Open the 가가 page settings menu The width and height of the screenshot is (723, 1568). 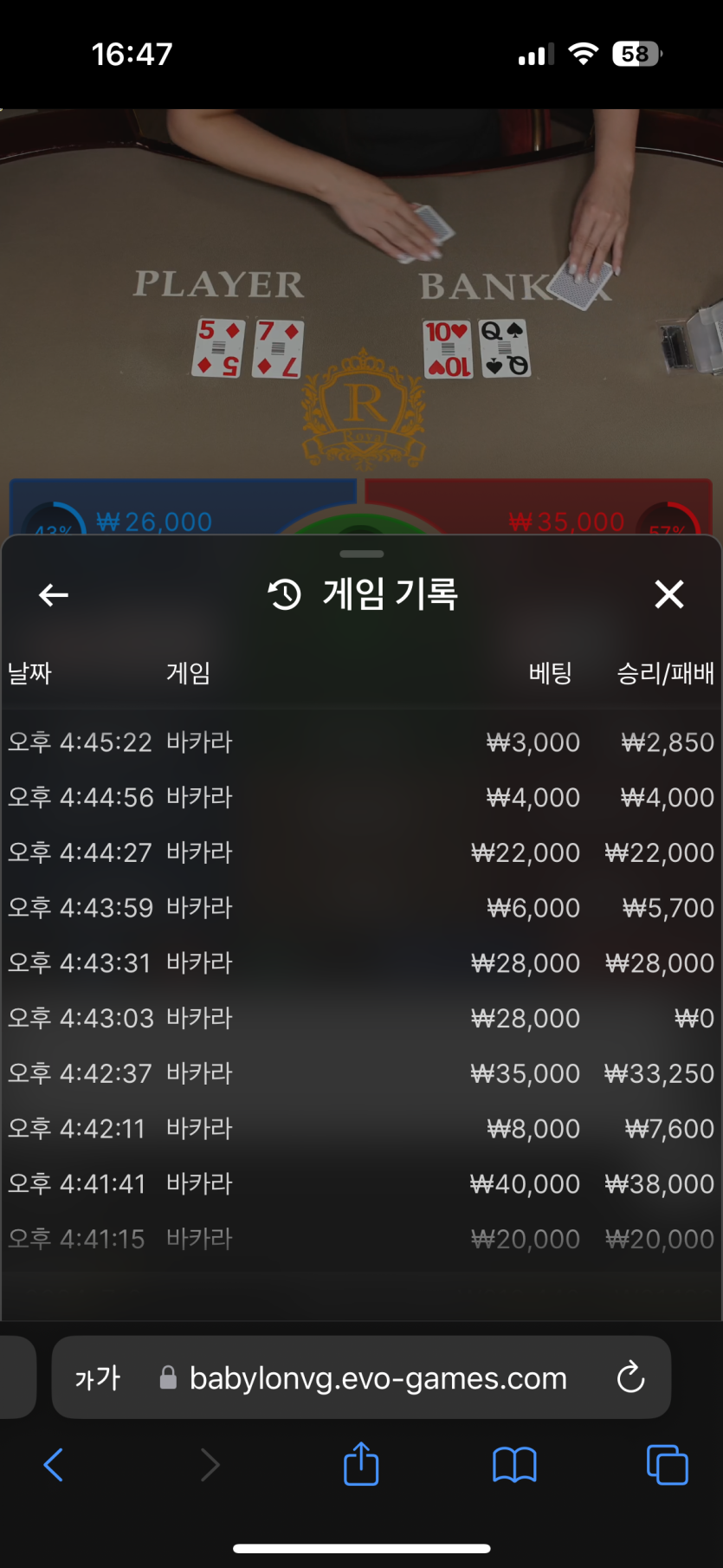(x=97, y=1377)
